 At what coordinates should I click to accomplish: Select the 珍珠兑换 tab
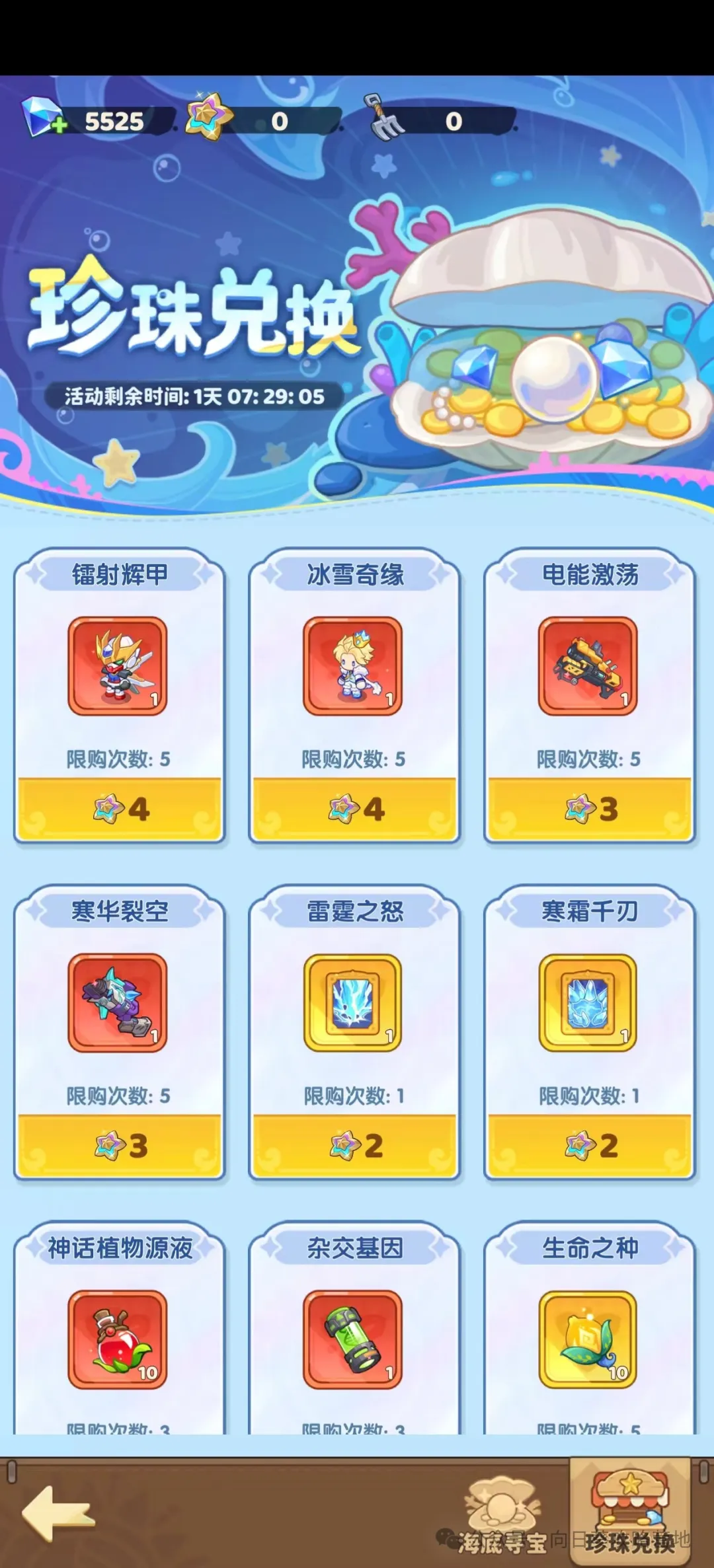tap(629, 1514)
